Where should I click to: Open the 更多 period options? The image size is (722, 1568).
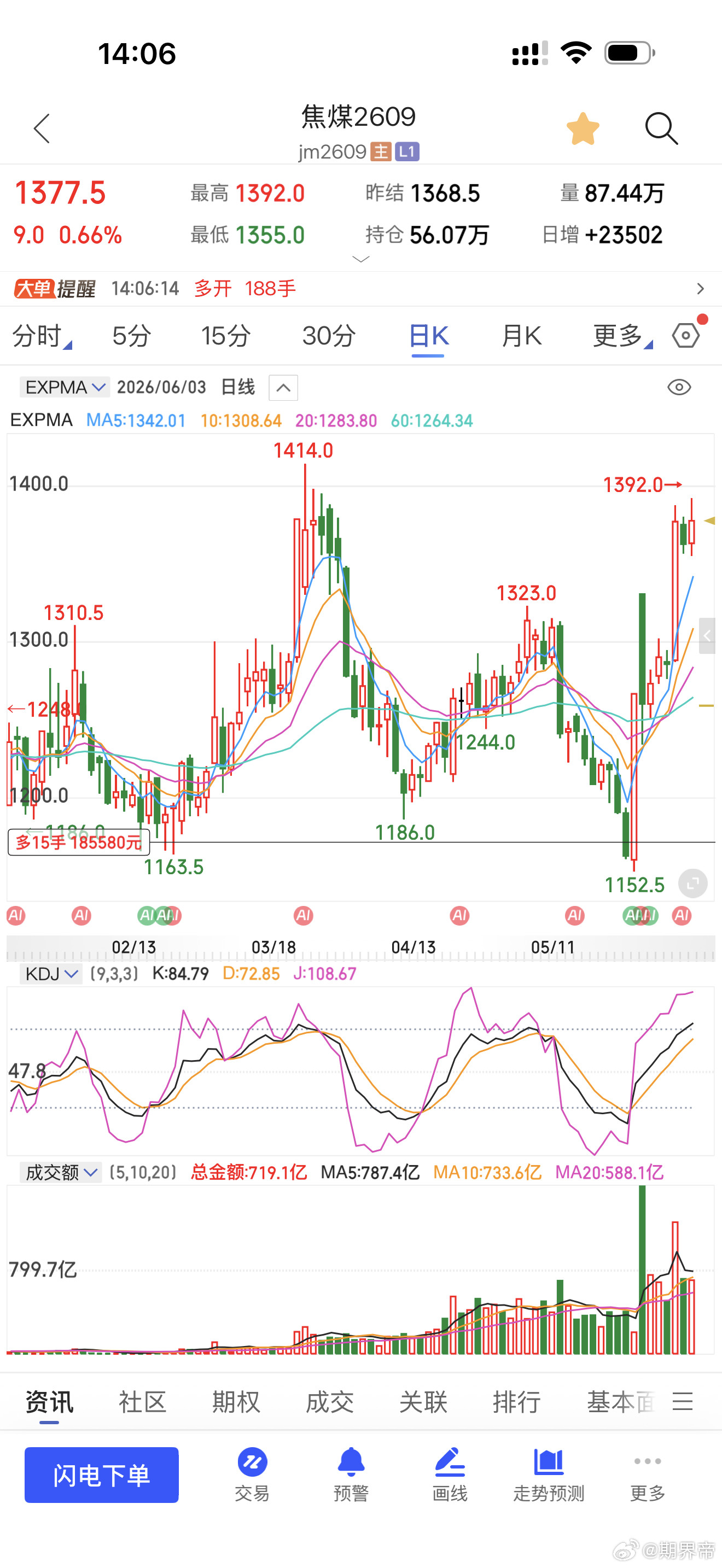point(622,336)
